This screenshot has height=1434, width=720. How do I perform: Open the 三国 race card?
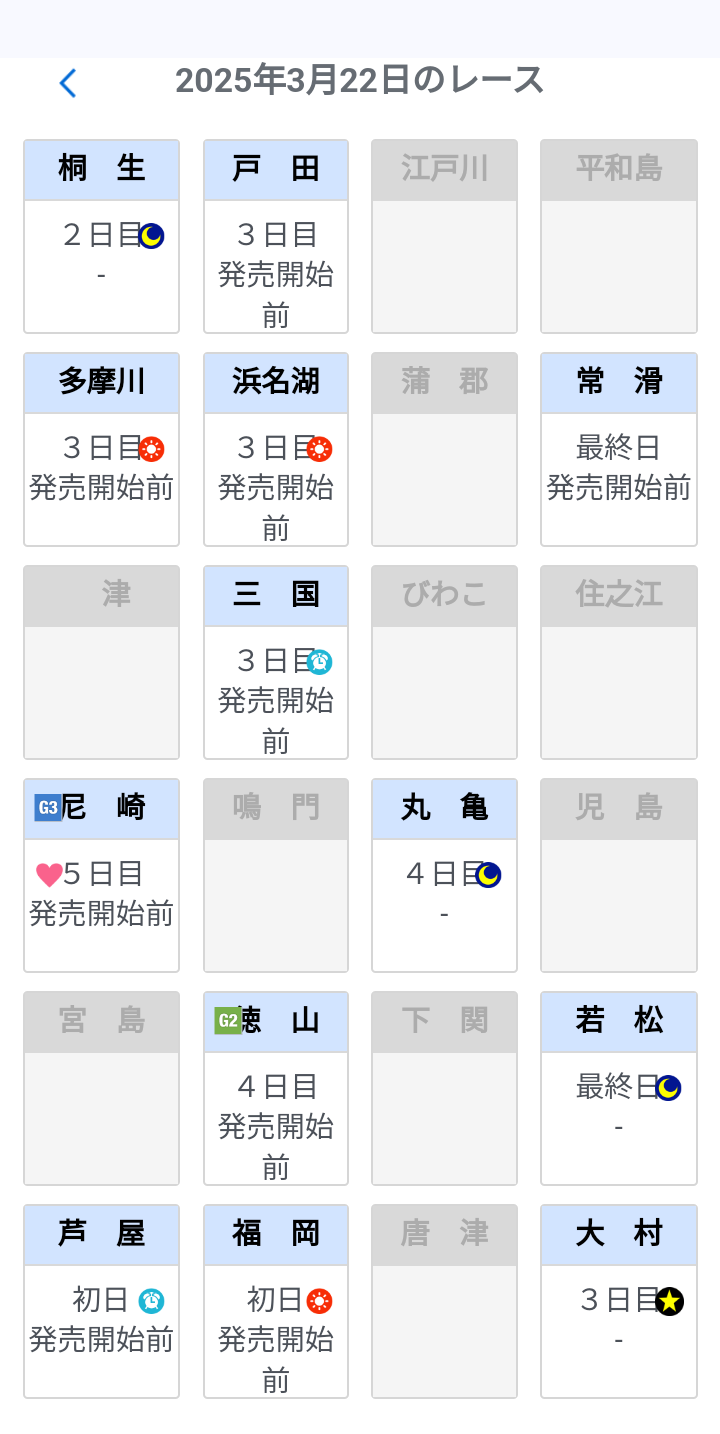tap(276, 662)
